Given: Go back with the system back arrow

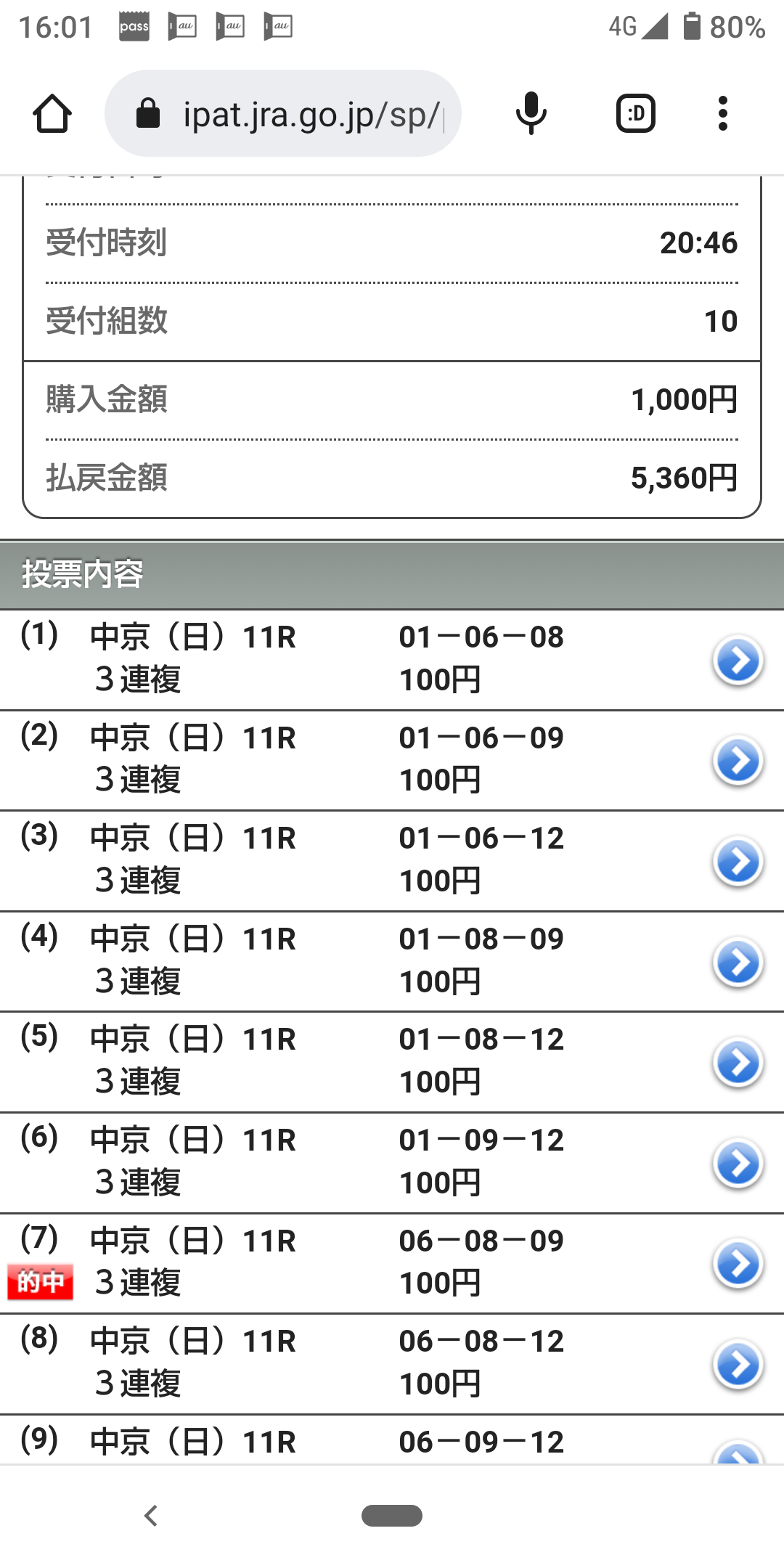Looking at the screenshot, I should click(151, 1516).
